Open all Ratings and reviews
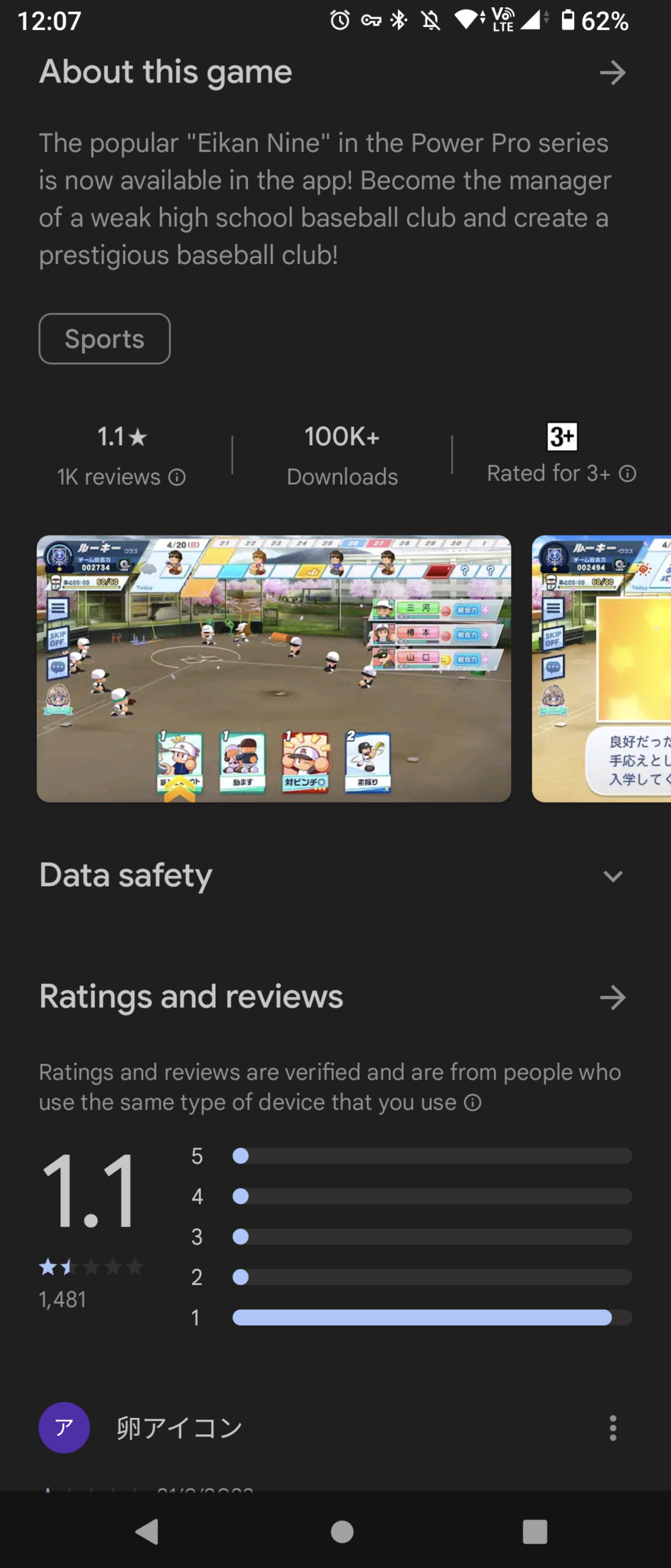The image size is (671, 1568). (612, 998)
